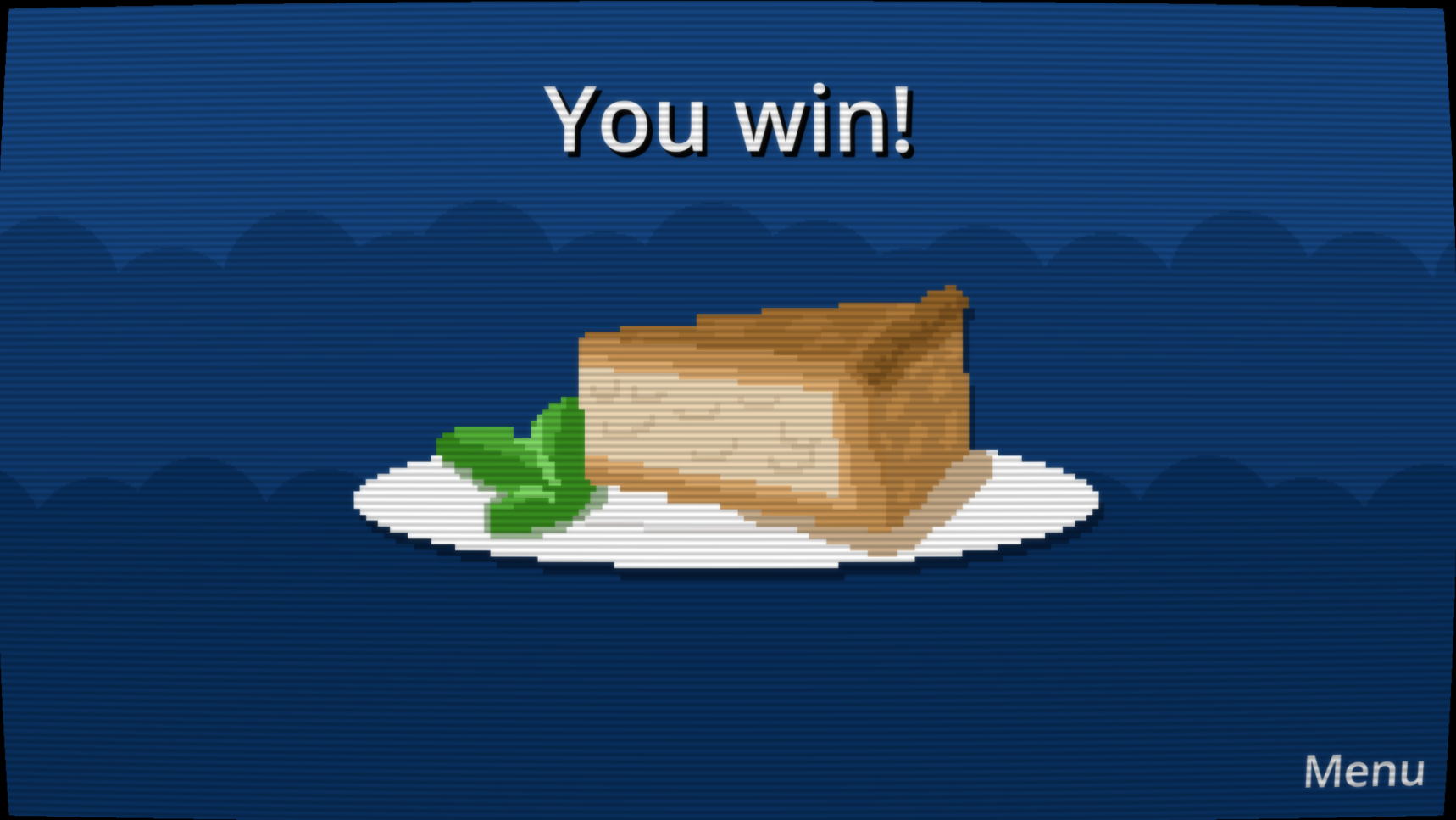
Task: Return to the Menu
Action: click(x=1364, y=772)
